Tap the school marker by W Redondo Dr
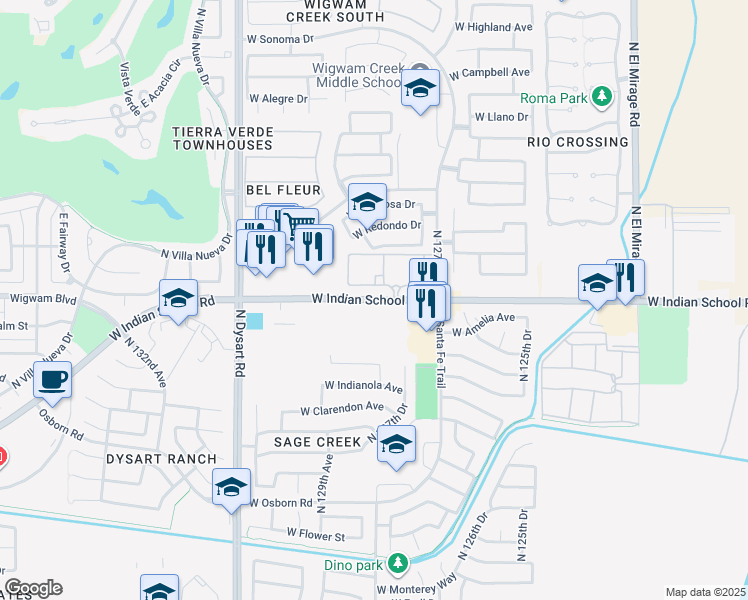This screenshot has height=600, width=748. point(367,202)
